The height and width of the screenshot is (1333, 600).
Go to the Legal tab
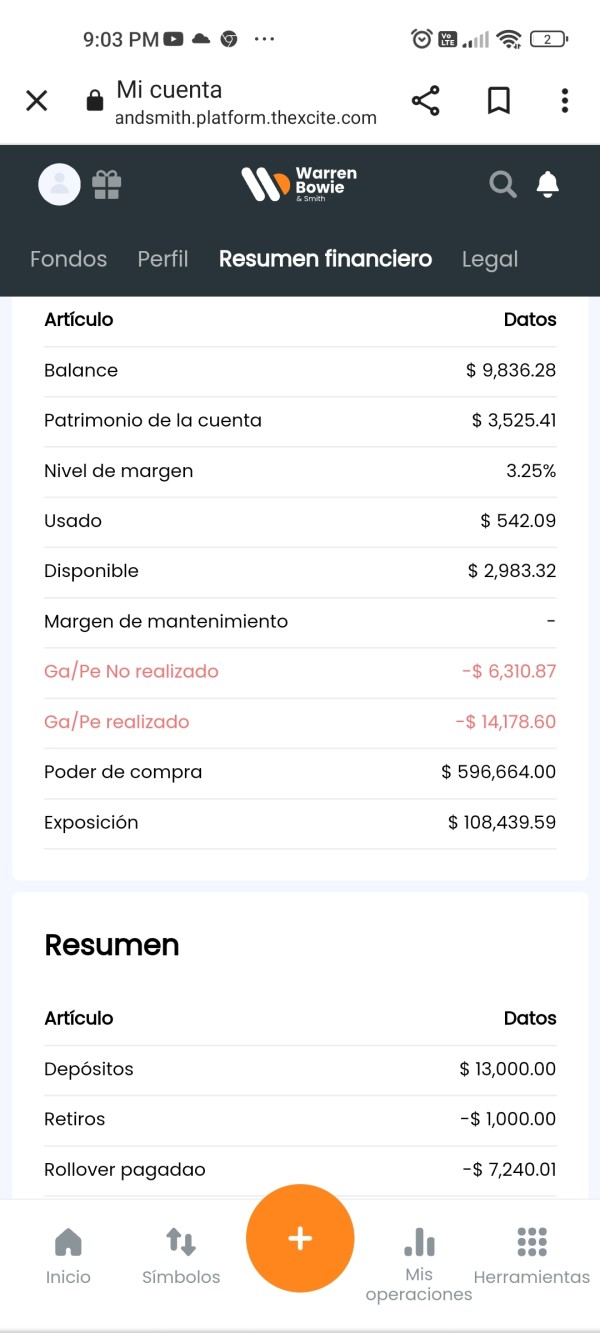coord(490,259)
